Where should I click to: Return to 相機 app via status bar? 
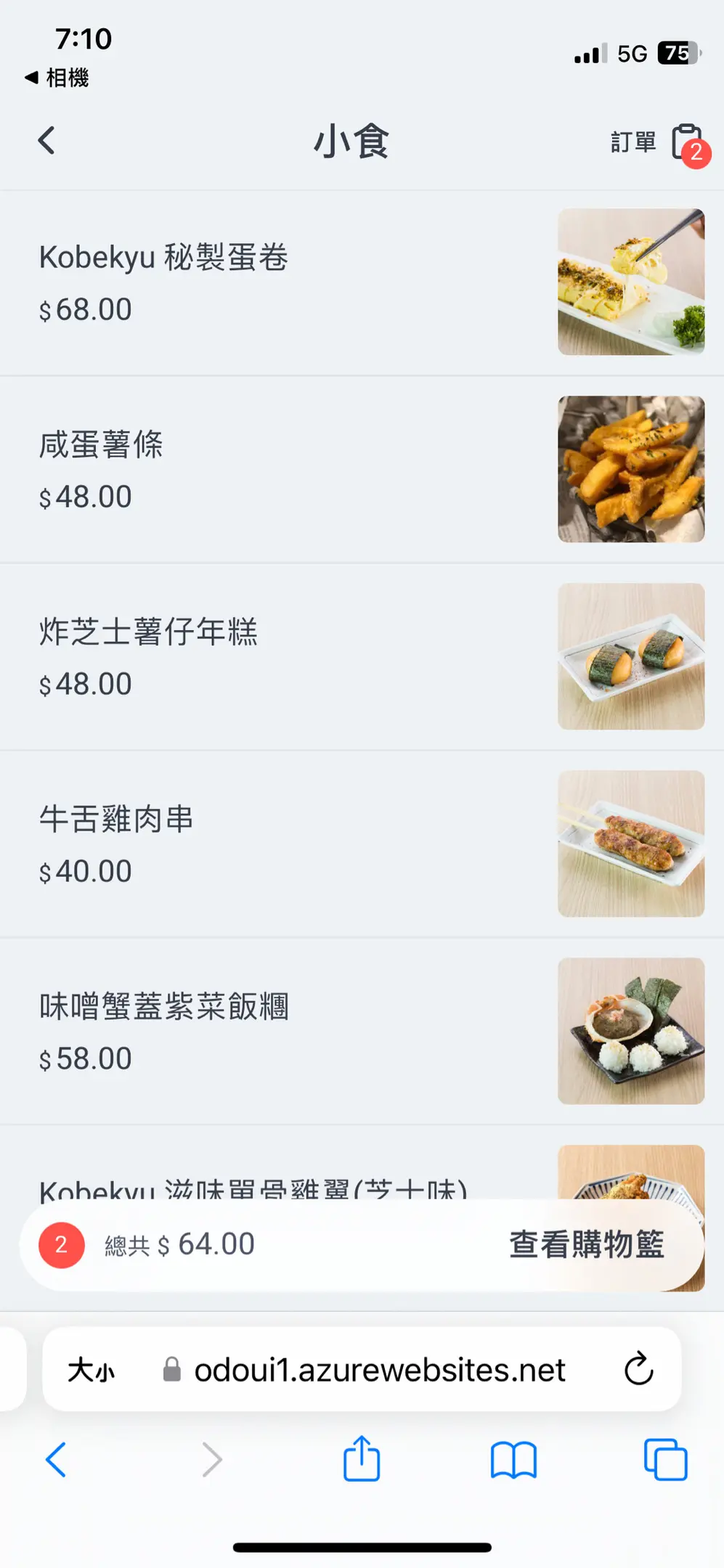pyautogui.click(x=57, y=78)
